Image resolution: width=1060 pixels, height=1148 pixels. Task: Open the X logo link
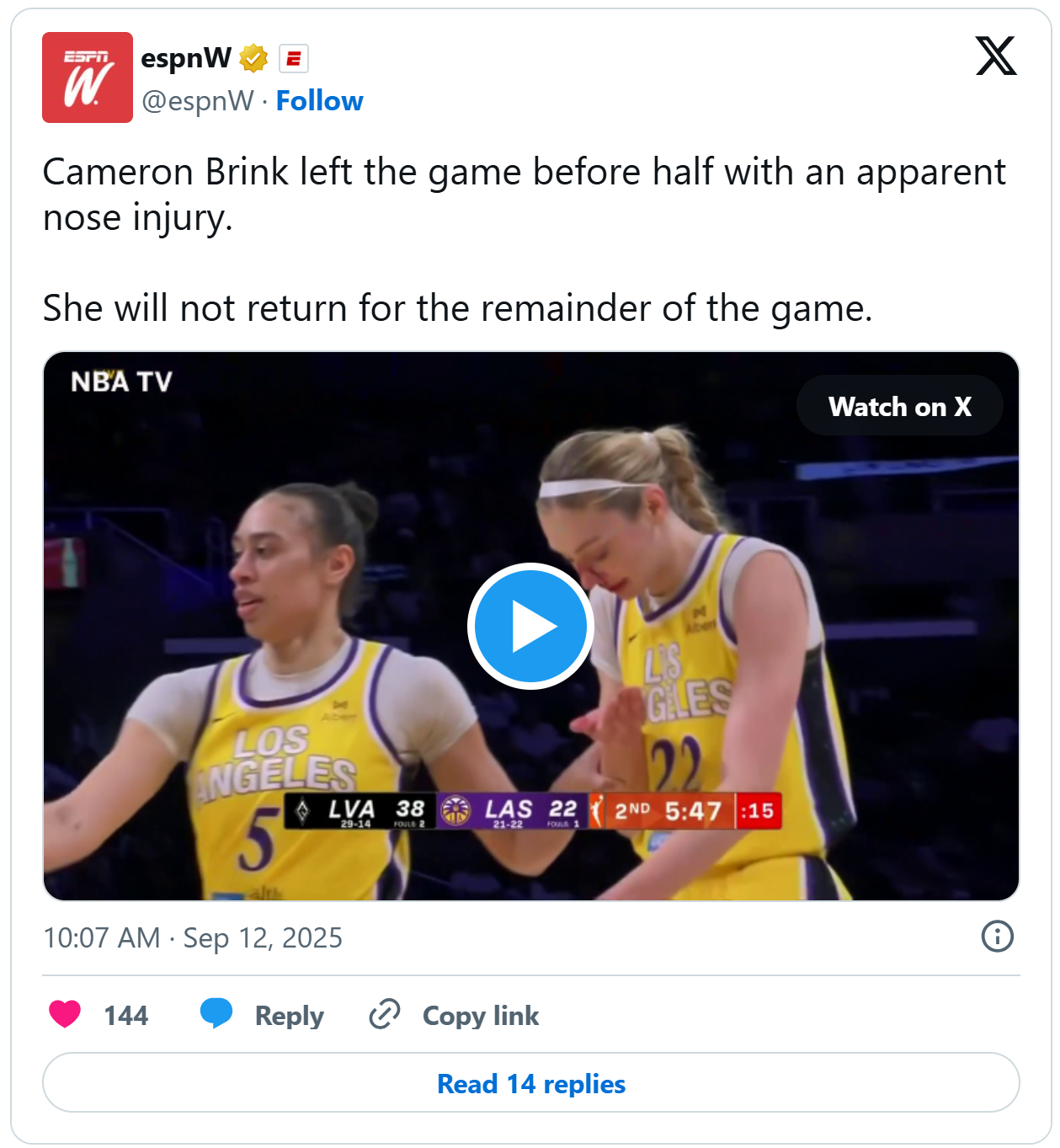pos(996,56)
